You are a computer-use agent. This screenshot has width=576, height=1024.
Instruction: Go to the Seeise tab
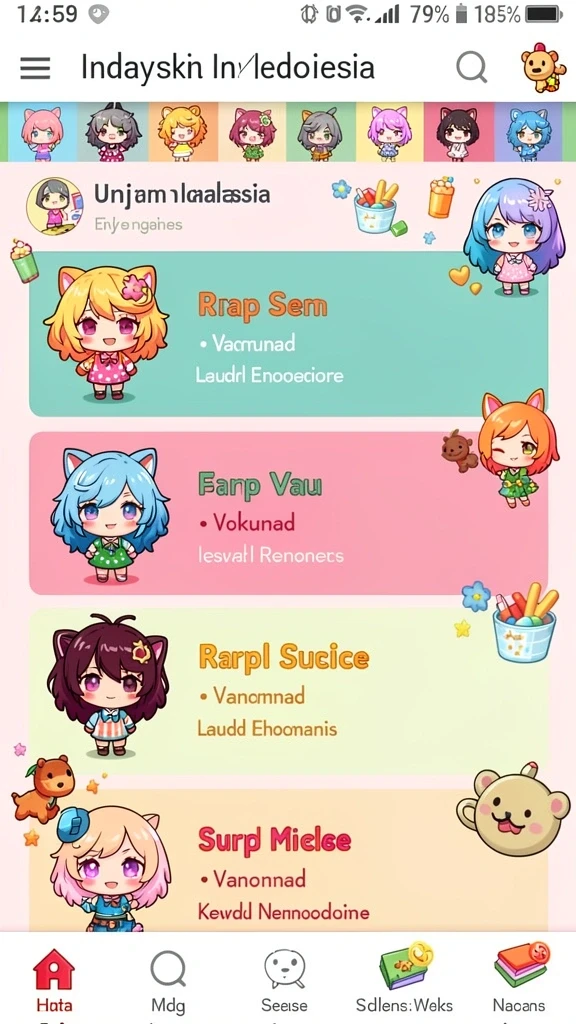(285, 980)
